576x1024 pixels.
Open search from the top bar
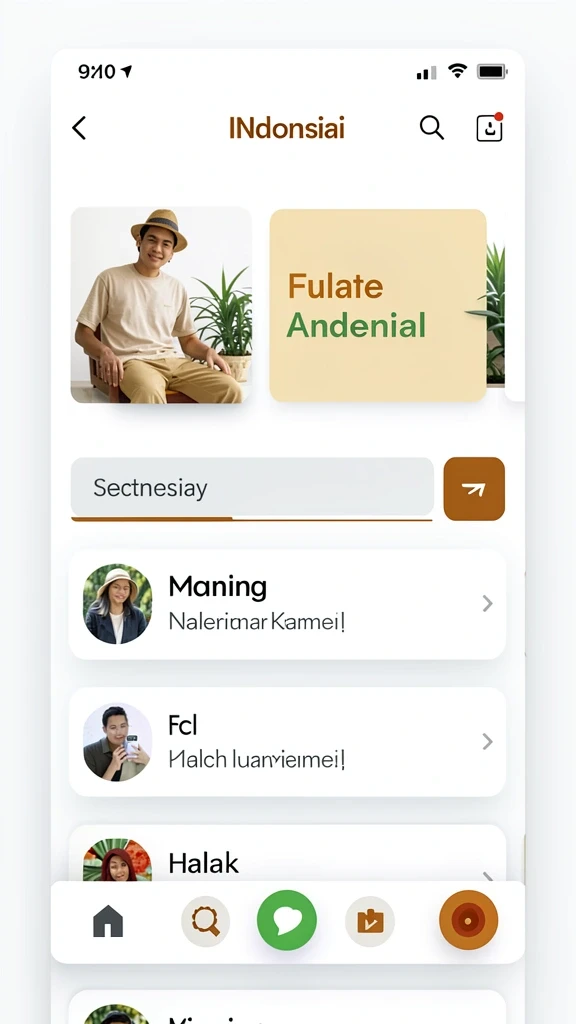[432, 127]
